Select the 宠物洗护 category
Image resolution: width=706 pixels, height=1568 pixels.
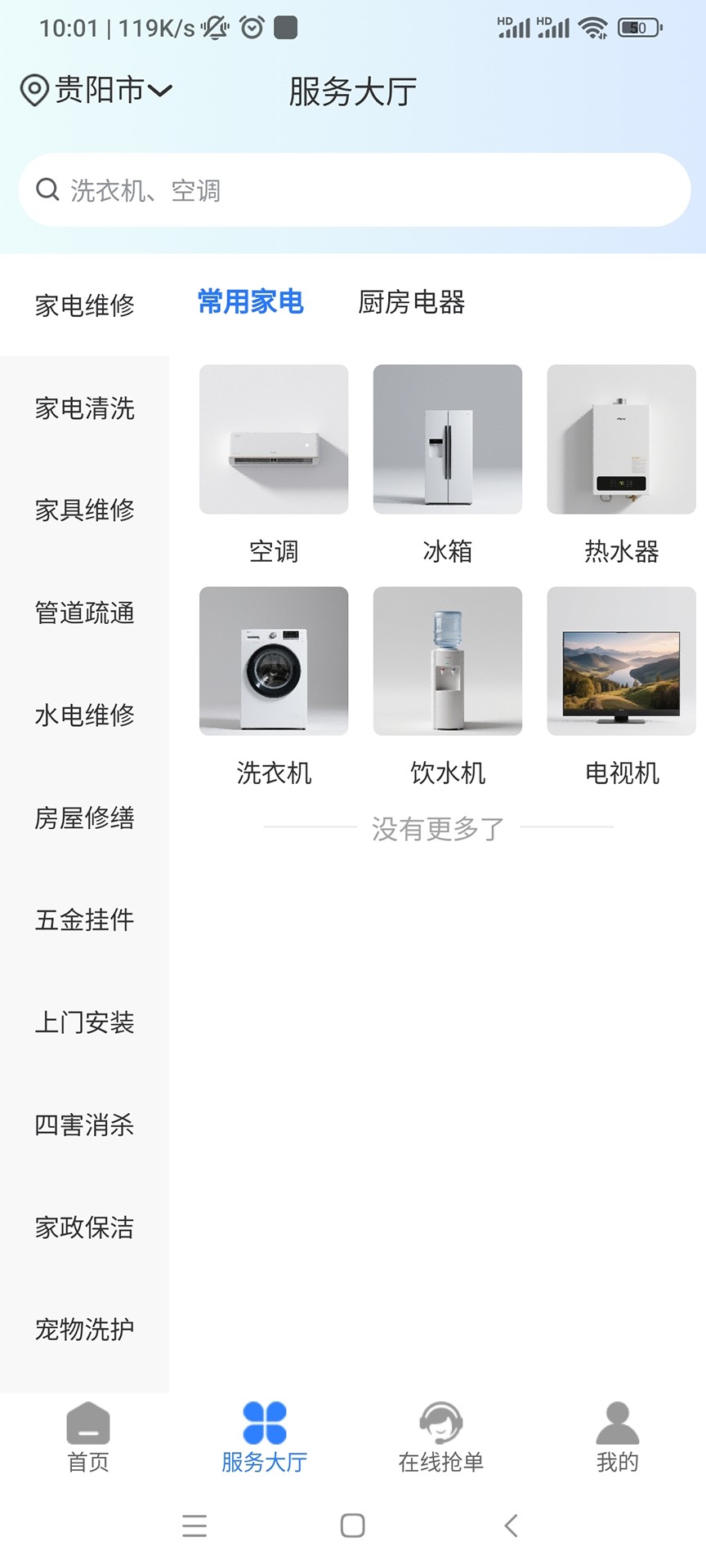pyautogui.click(x=83, y=1329)
